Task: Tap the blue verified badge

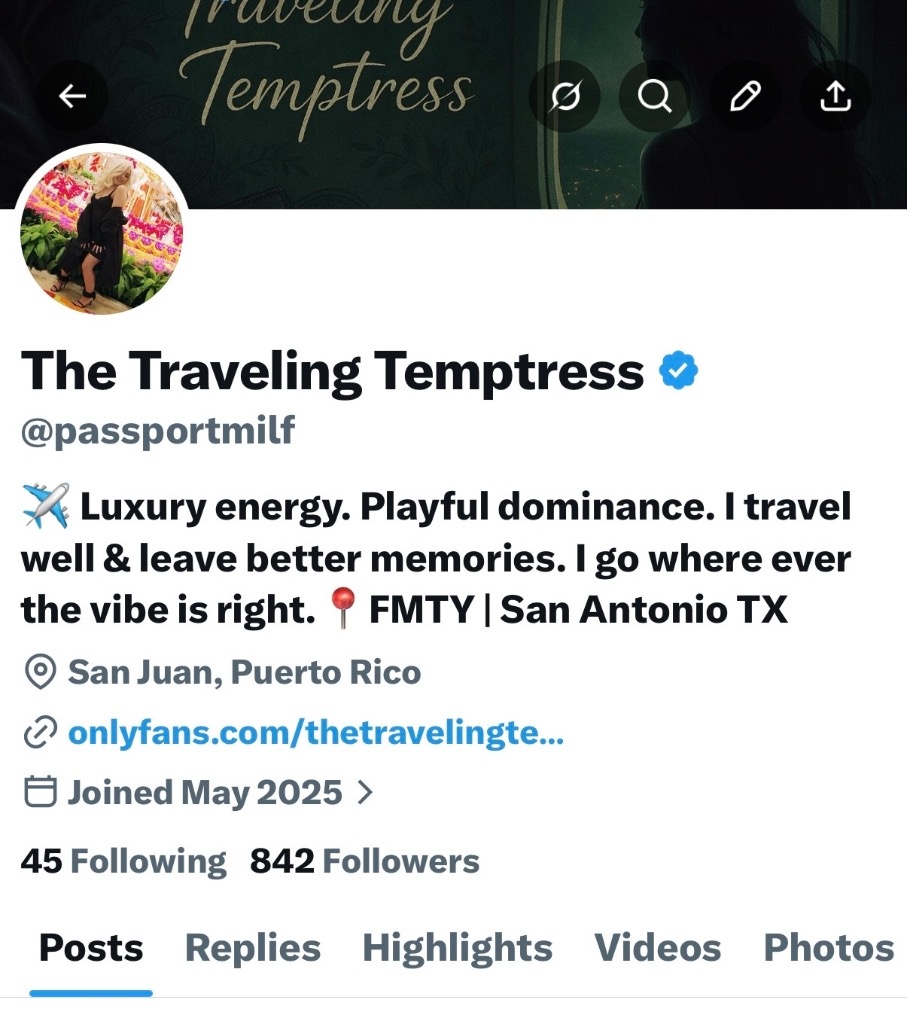Action: point(678,372)
